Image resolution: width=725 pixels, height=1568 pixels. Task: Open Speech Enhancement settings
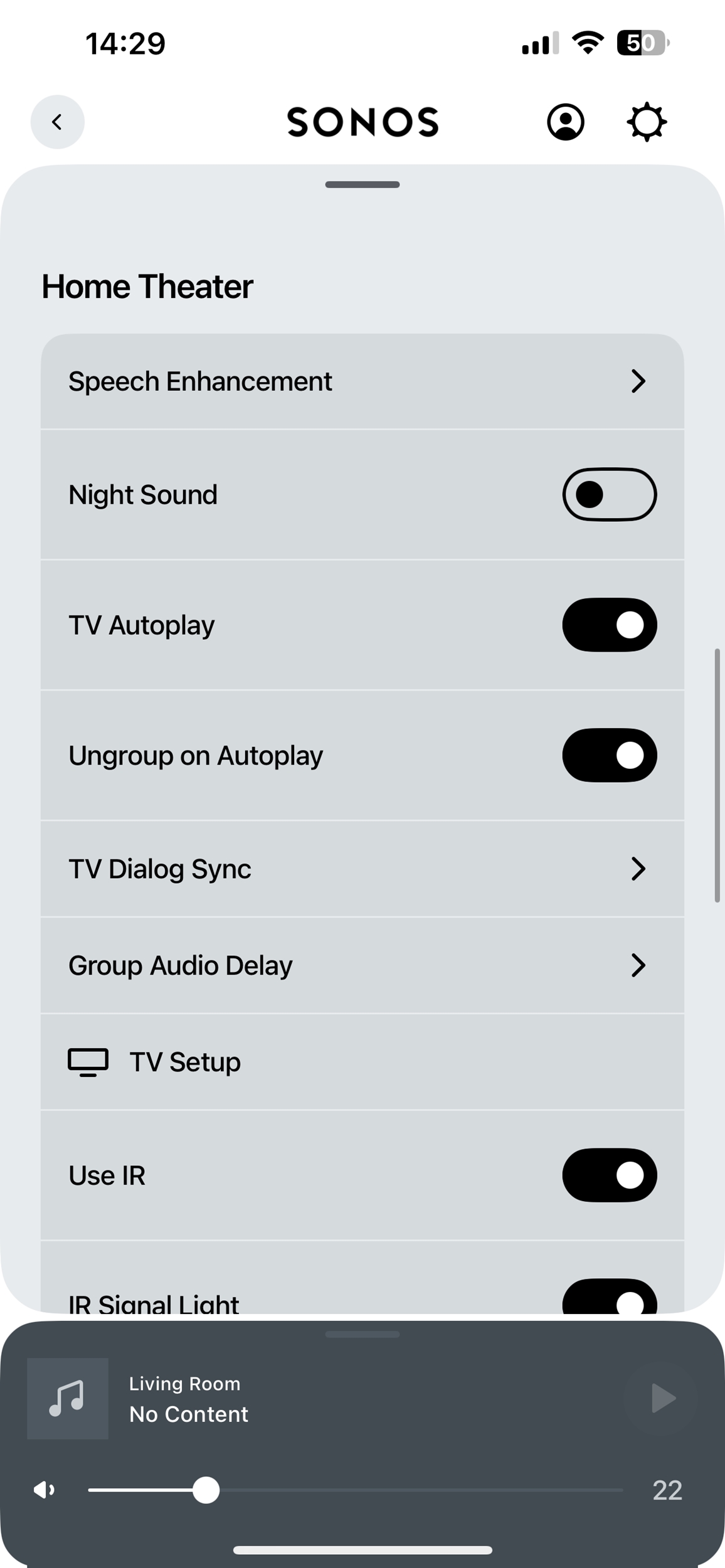point(362,381)
